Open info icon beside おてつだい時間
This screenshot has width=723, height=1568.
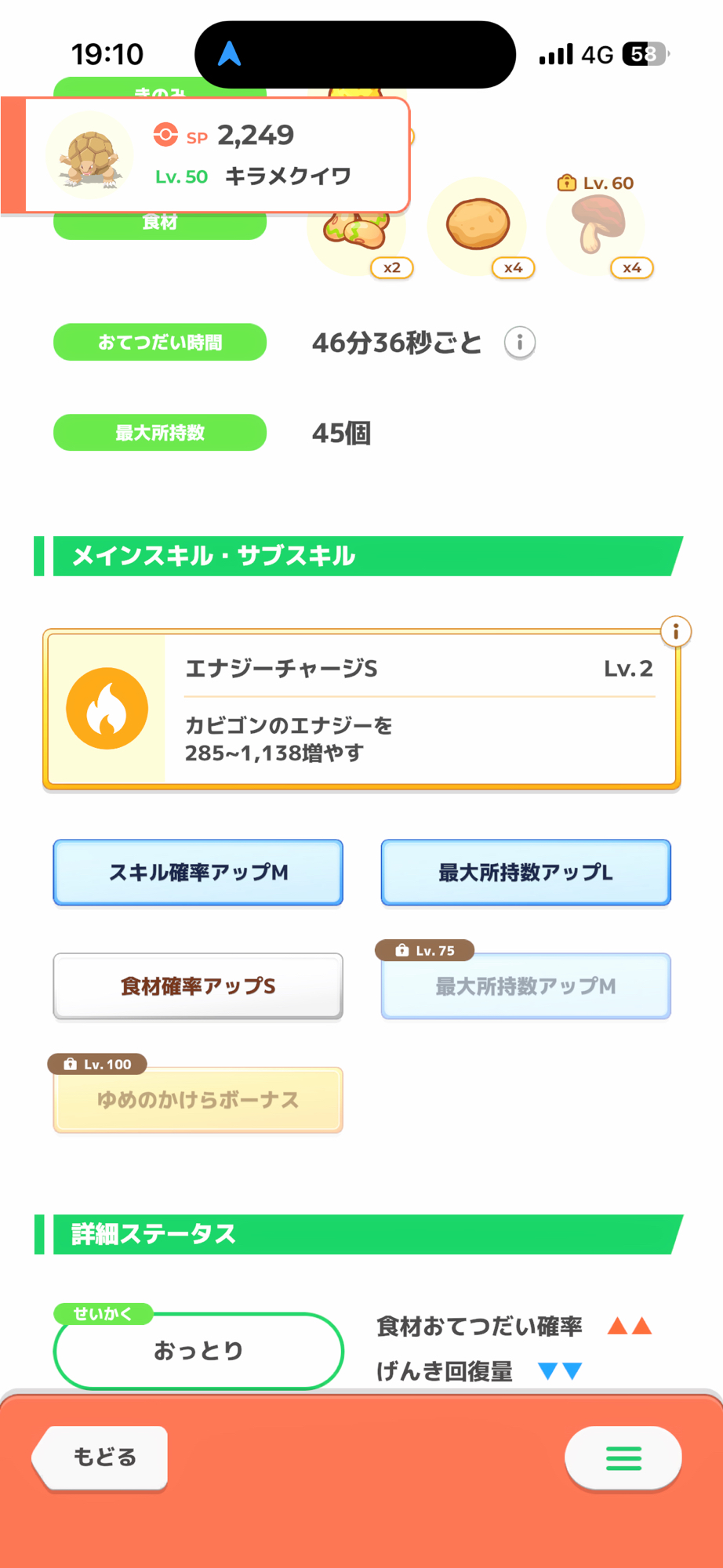[x=519, y=343]
